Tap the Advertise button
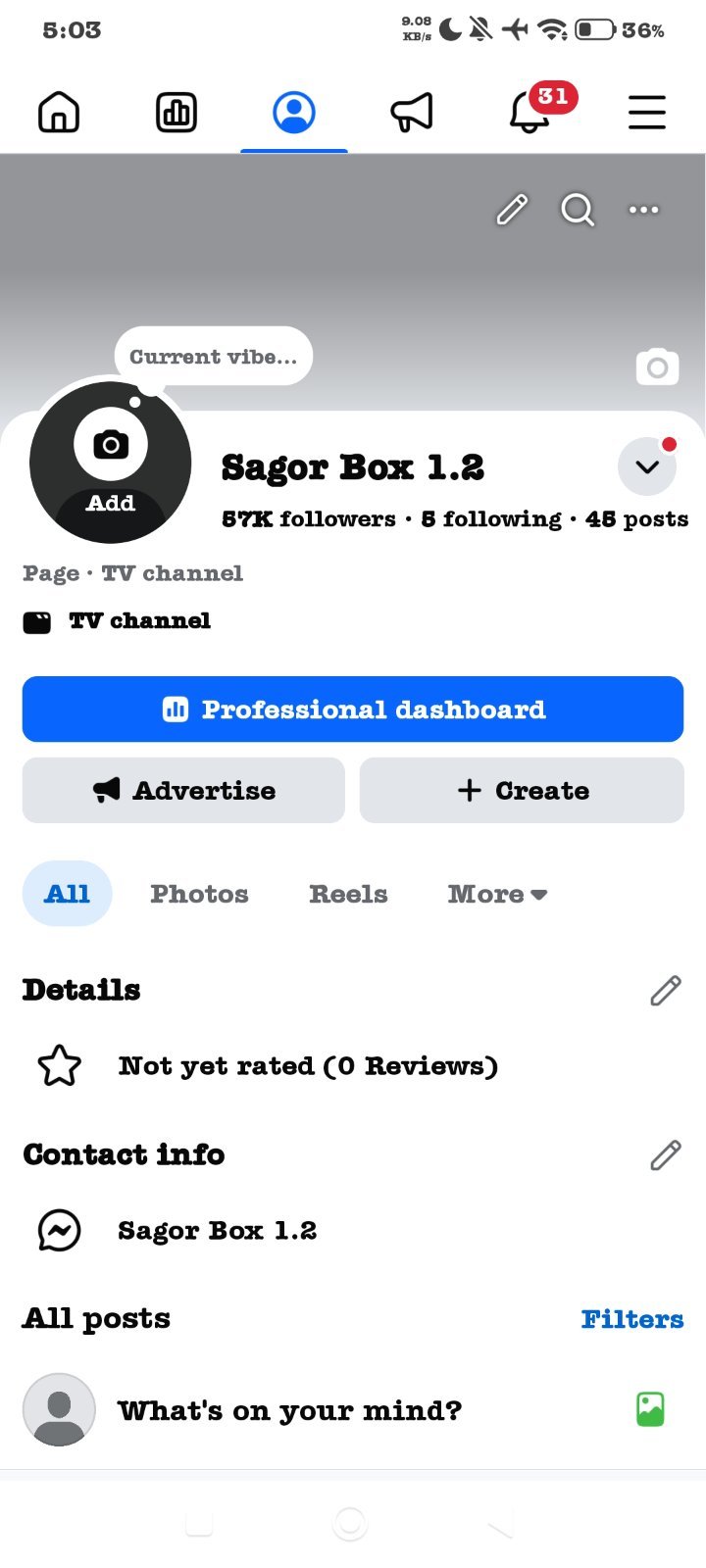The image size is (706, 1568). click(183, 790)
